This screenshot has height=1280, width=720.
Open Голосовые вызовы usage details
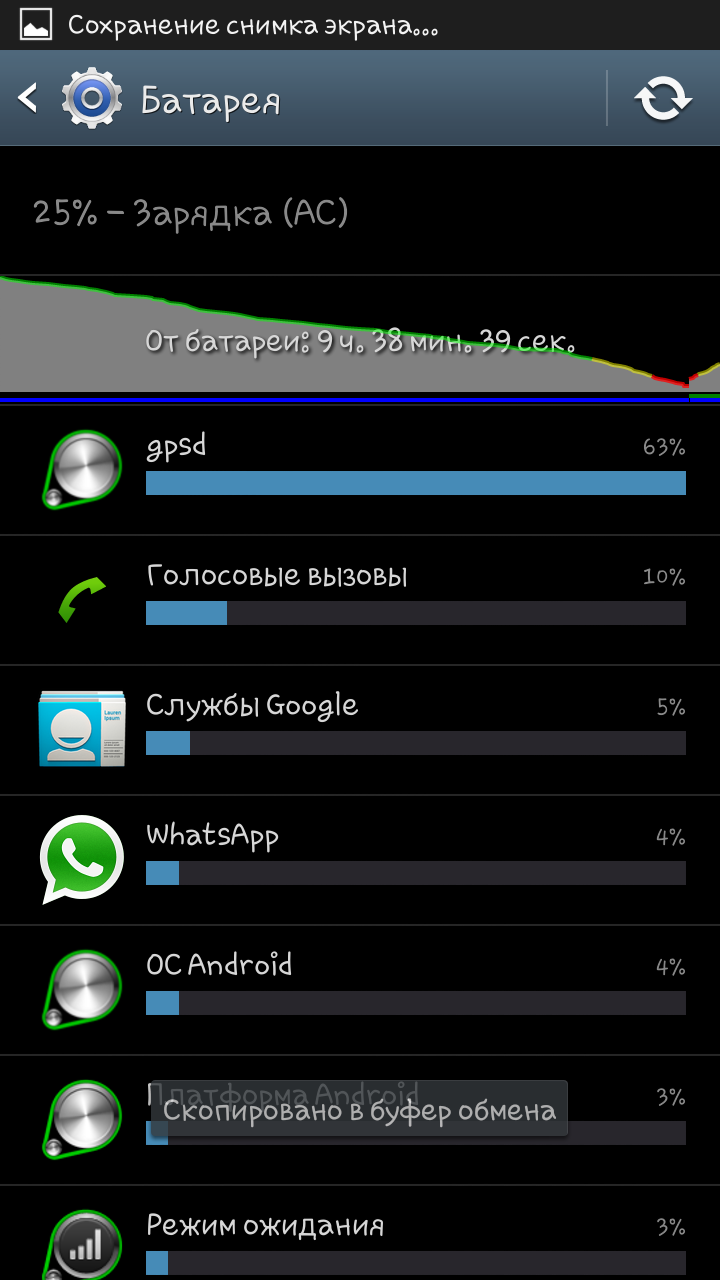point(360,600)
